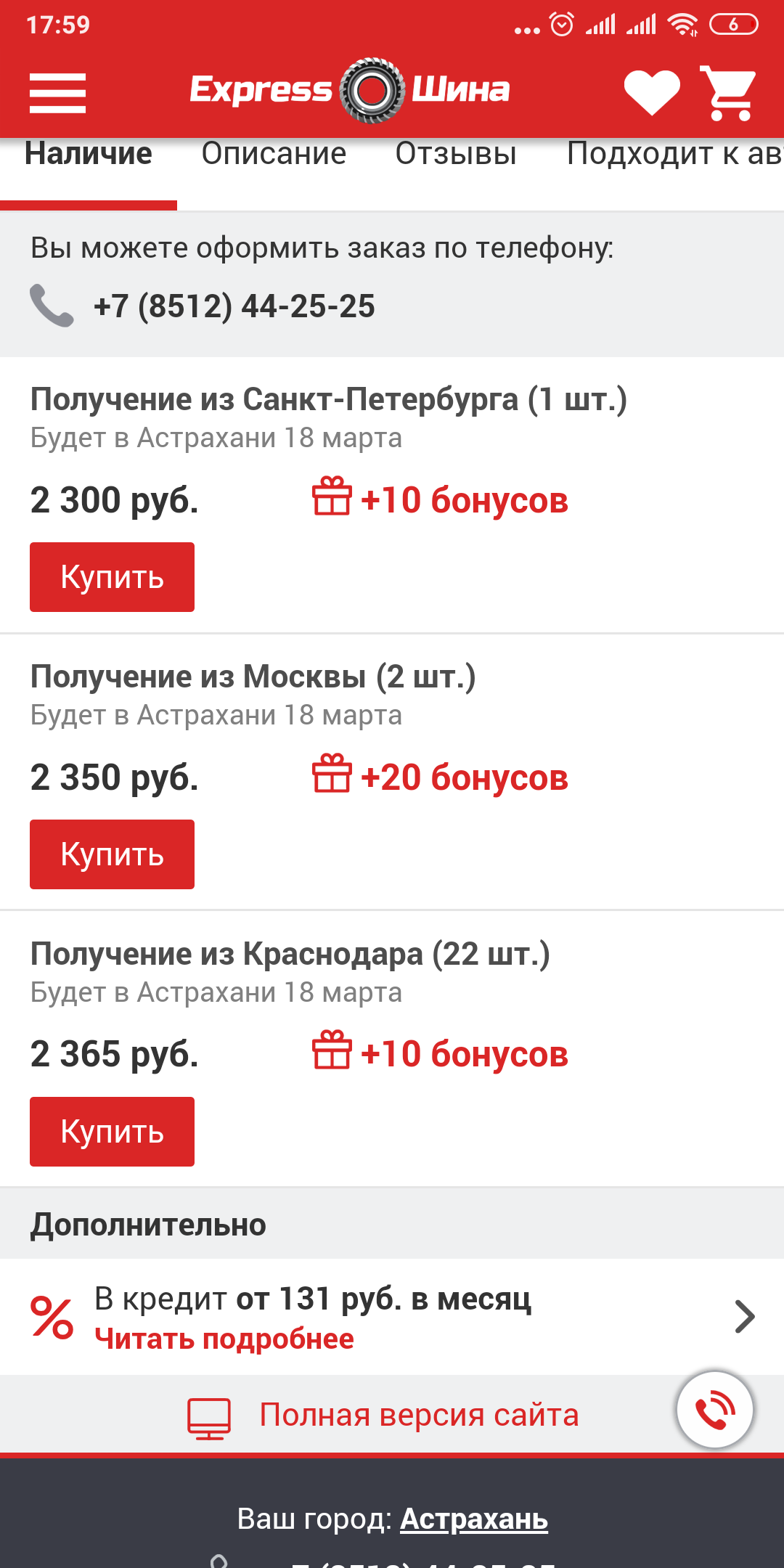
Task: Open the hamburger menu
Action: pyautogui.click(x=57, y=93)
